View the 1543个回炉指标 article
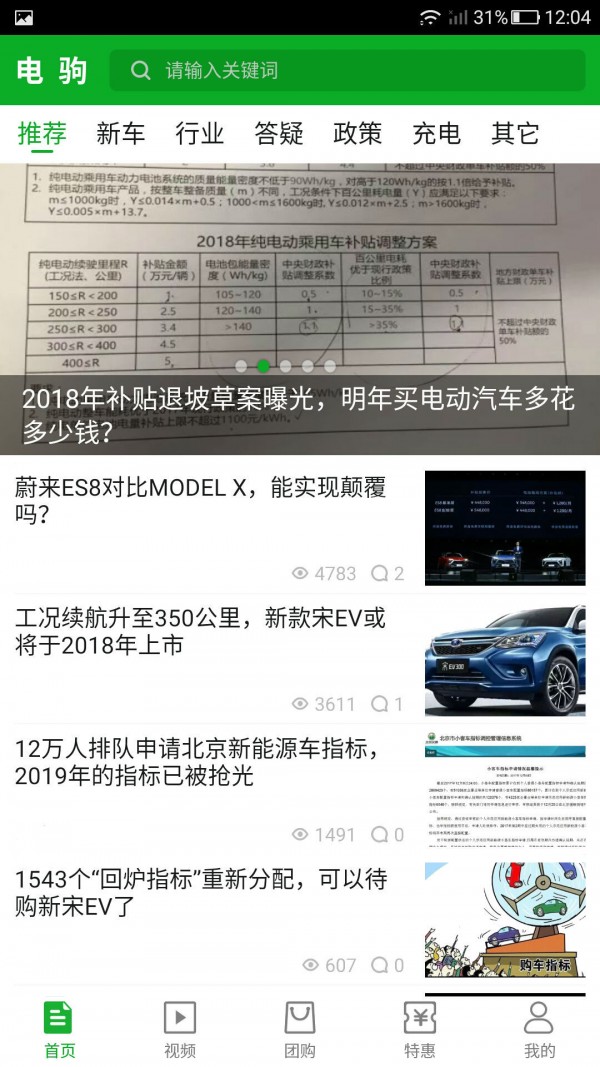Screen dimensions: 600x1067 coord(200,893)
